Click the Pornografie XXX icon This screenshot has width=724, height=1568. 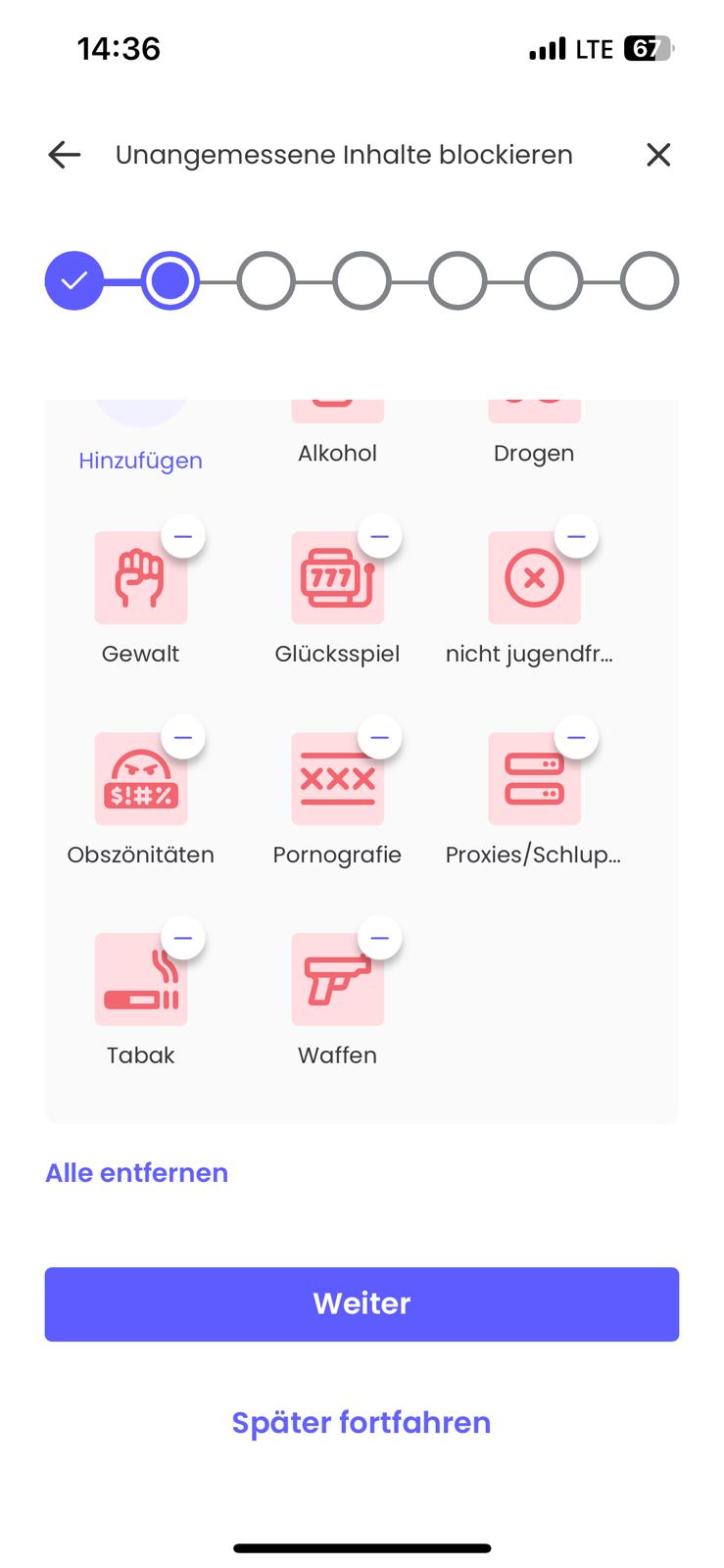pyautogui.click(x=337, y=779)
